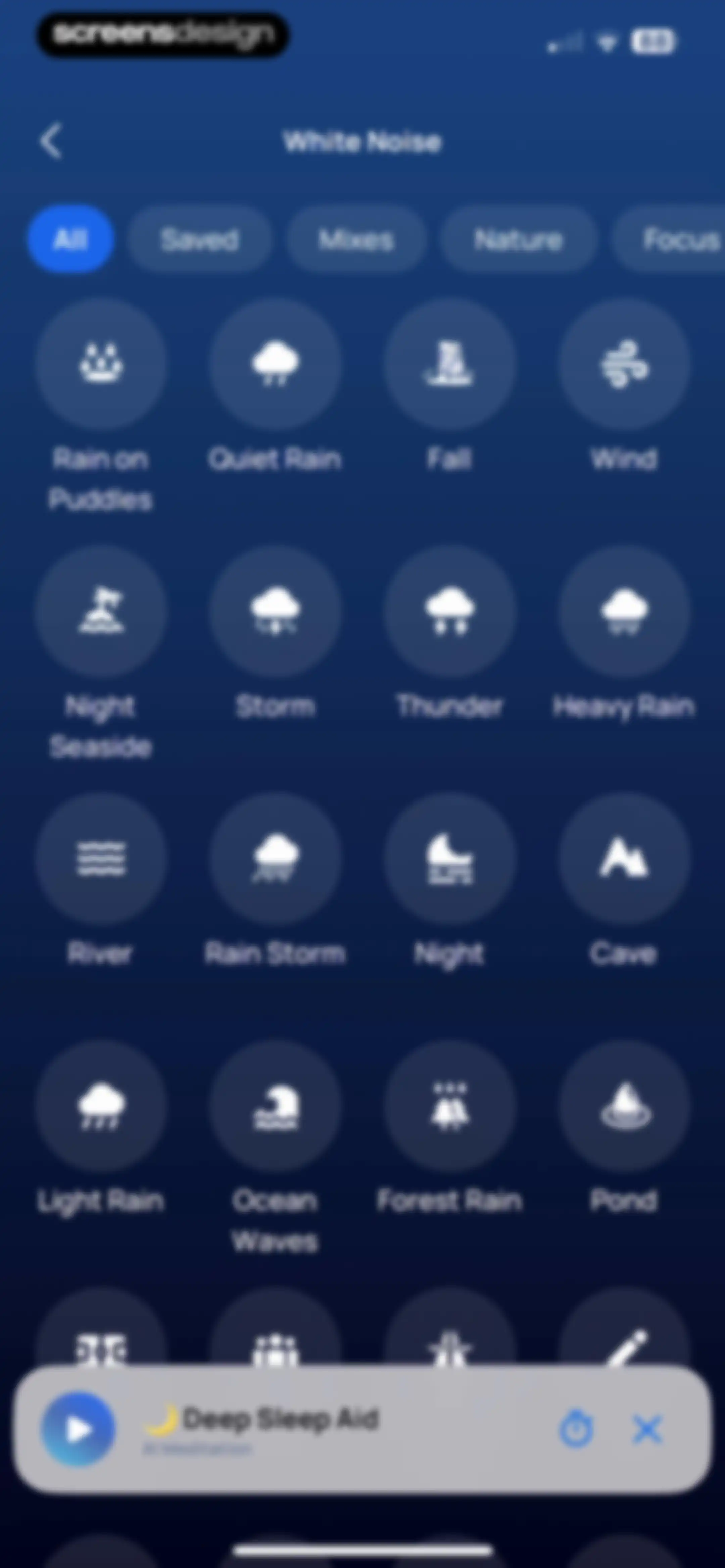Choose the Quiet Rain sound

click(275, 364)
